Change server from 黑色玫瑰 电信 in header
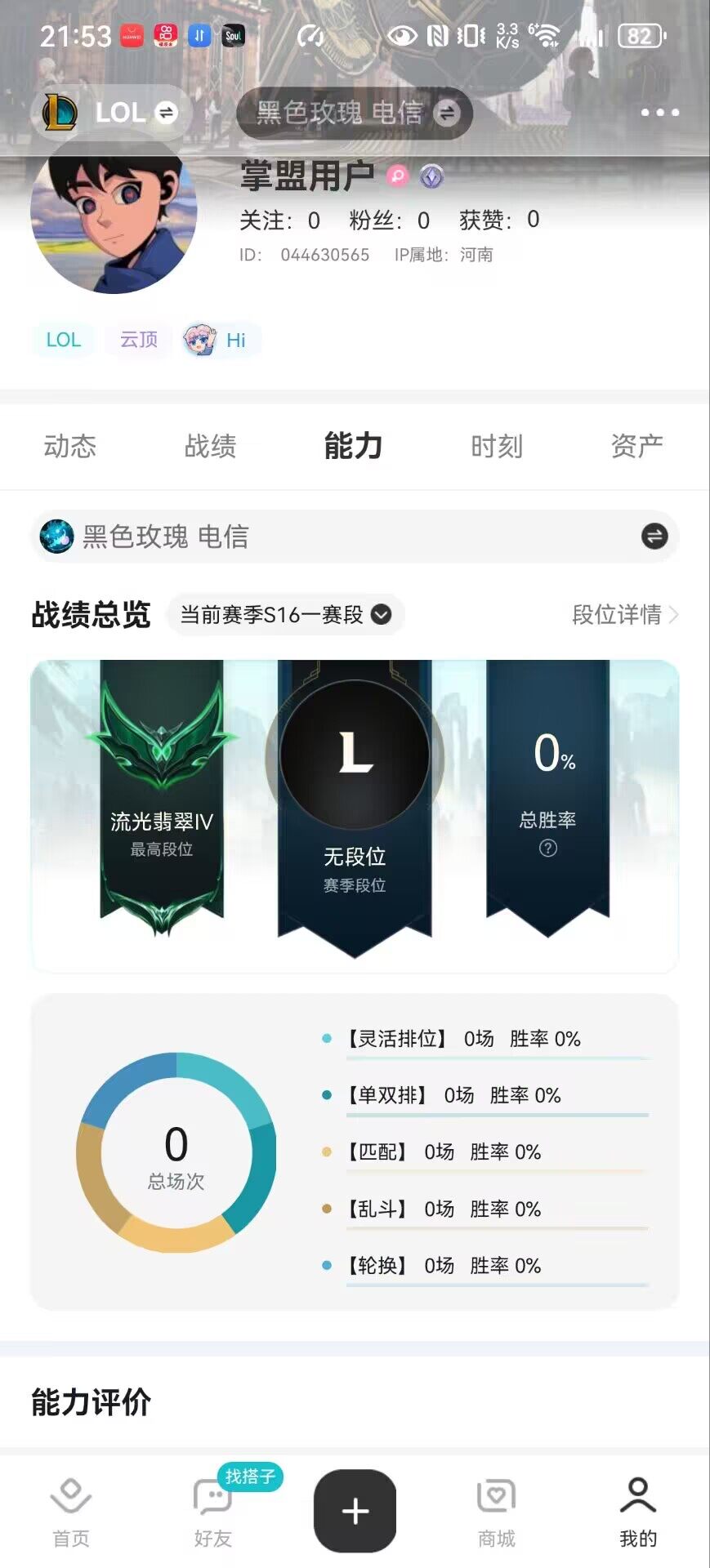Screen dimensions: 710x1568 point(355,113)
